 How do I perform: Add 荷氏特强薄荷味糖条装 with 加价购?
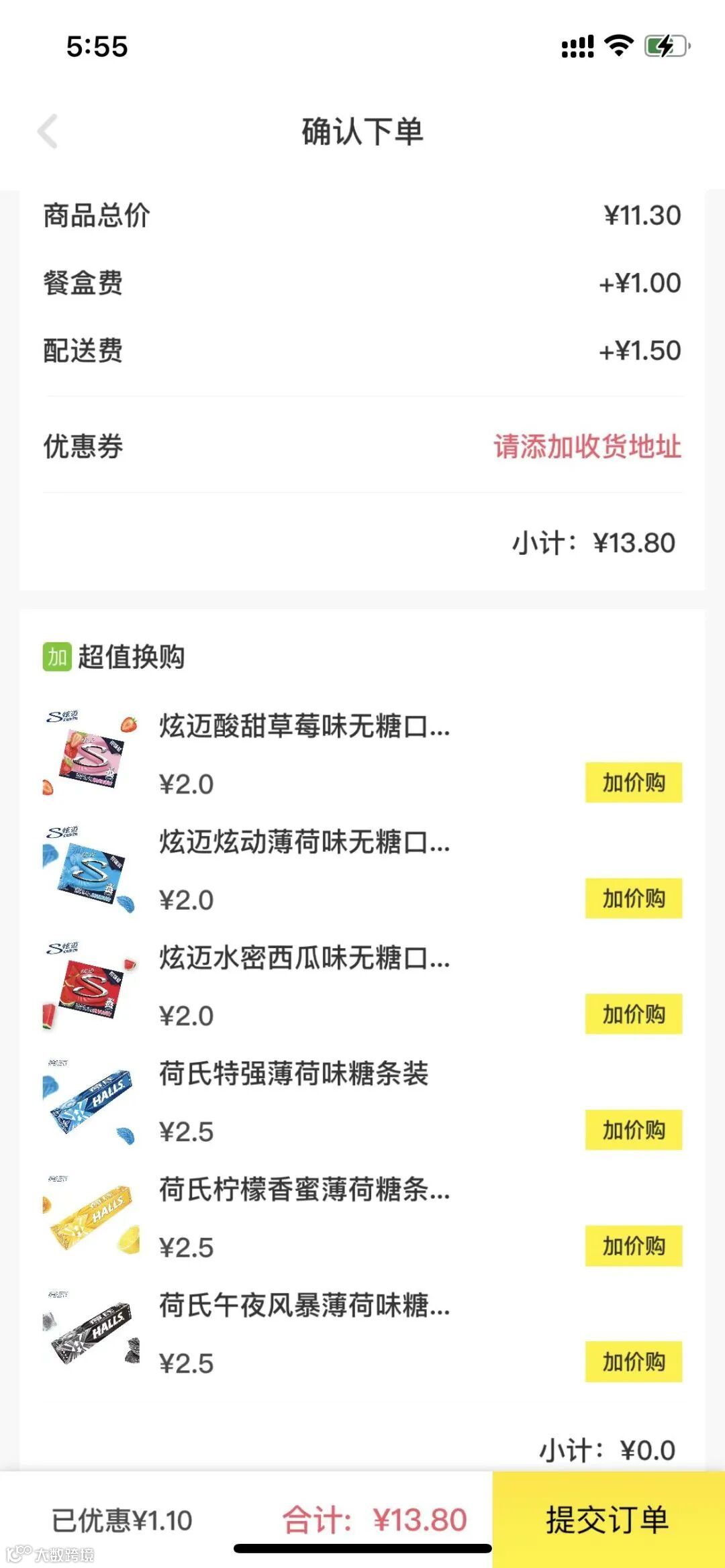pos(633,1130)
